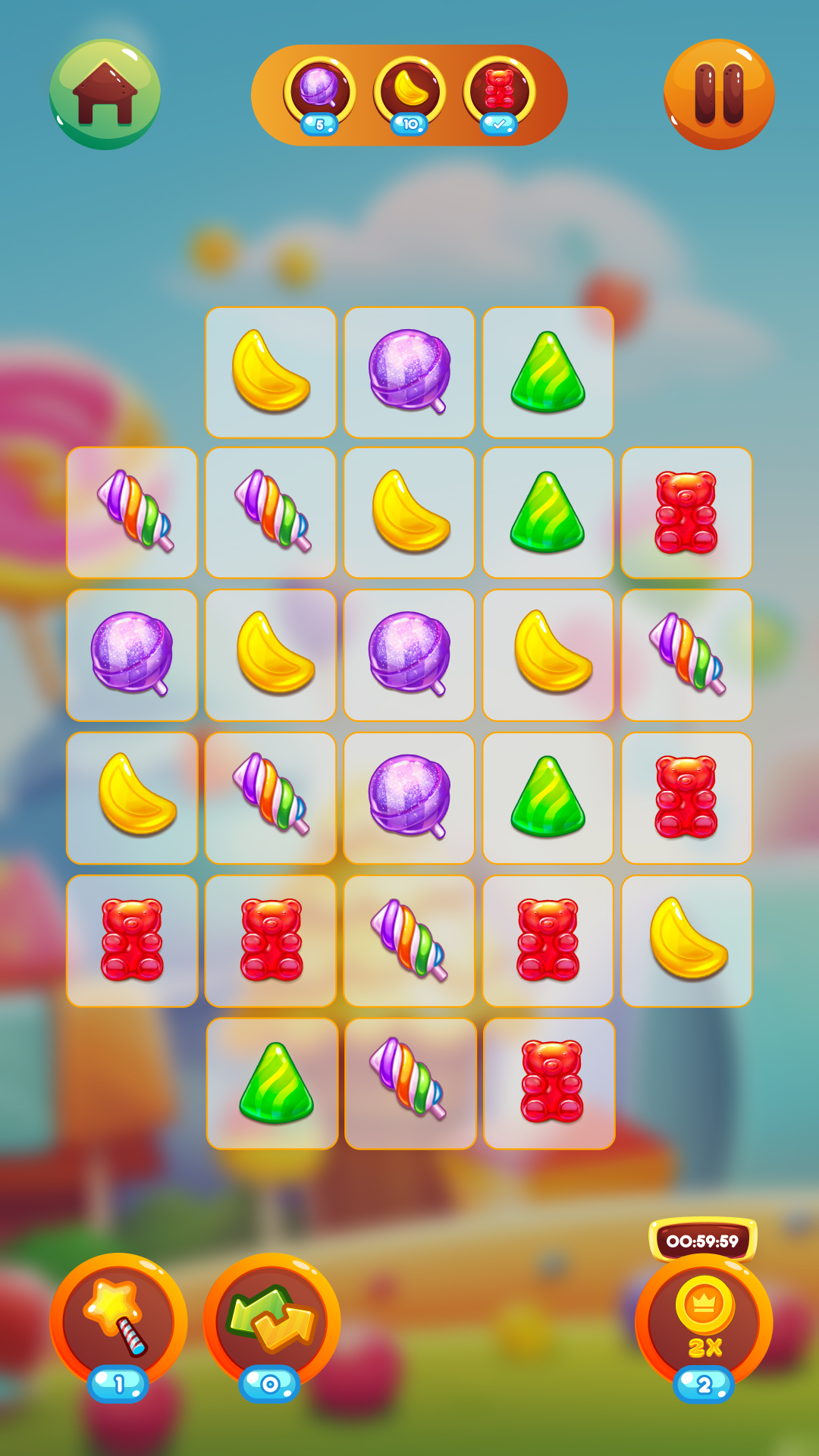The image size is (819, 1456).
Task: Pick the yellow banana candy in the top row
Action: pyautogui.click(x=271, y=372)
